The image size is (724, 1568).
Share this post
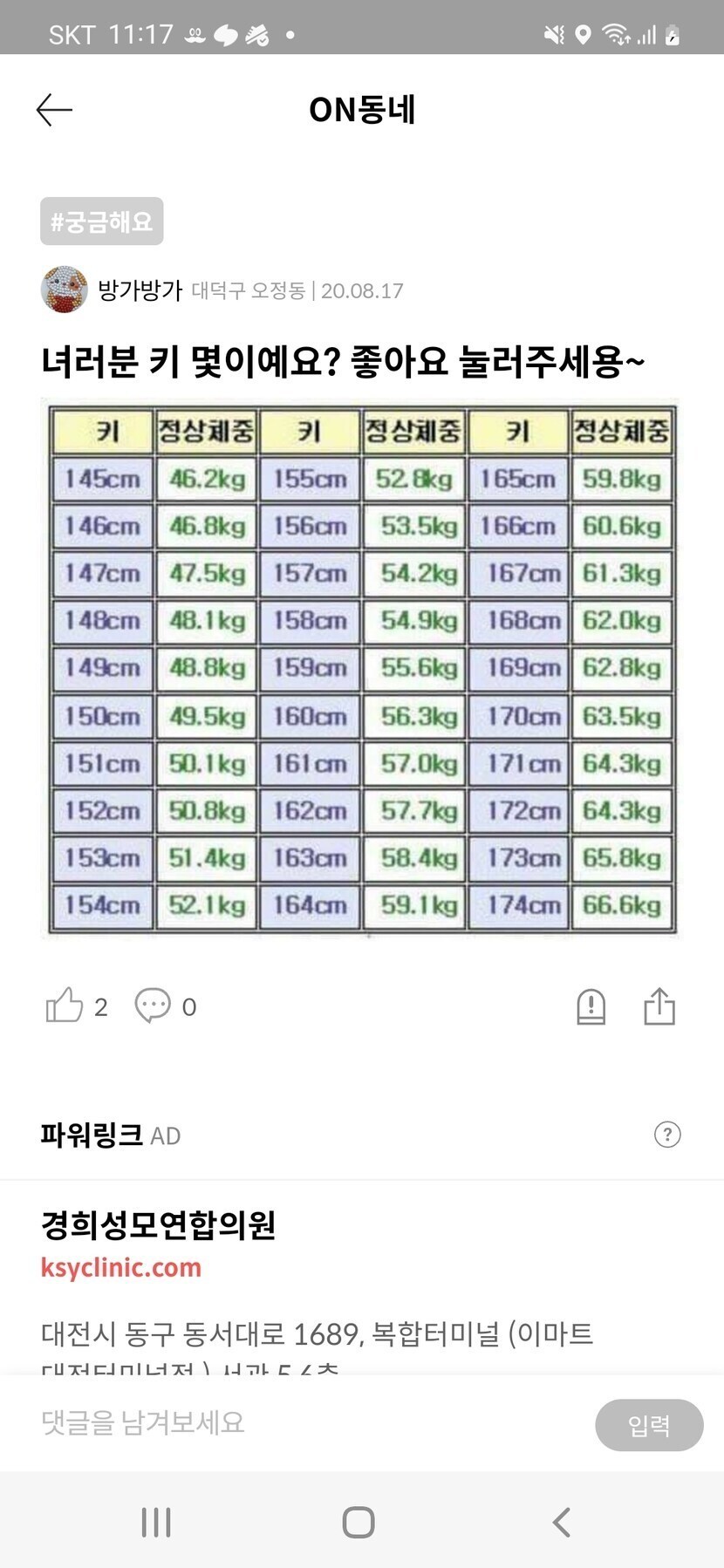[x=659, y=1006]
